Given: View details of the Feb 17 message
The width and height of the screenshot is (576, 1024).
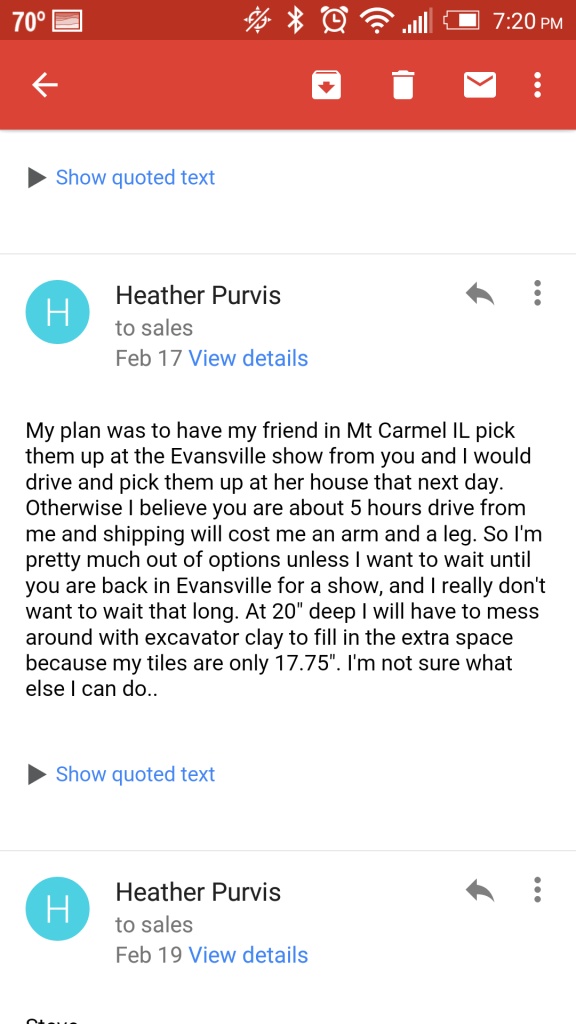Looking at the screenshot, I should coord(248,358).
